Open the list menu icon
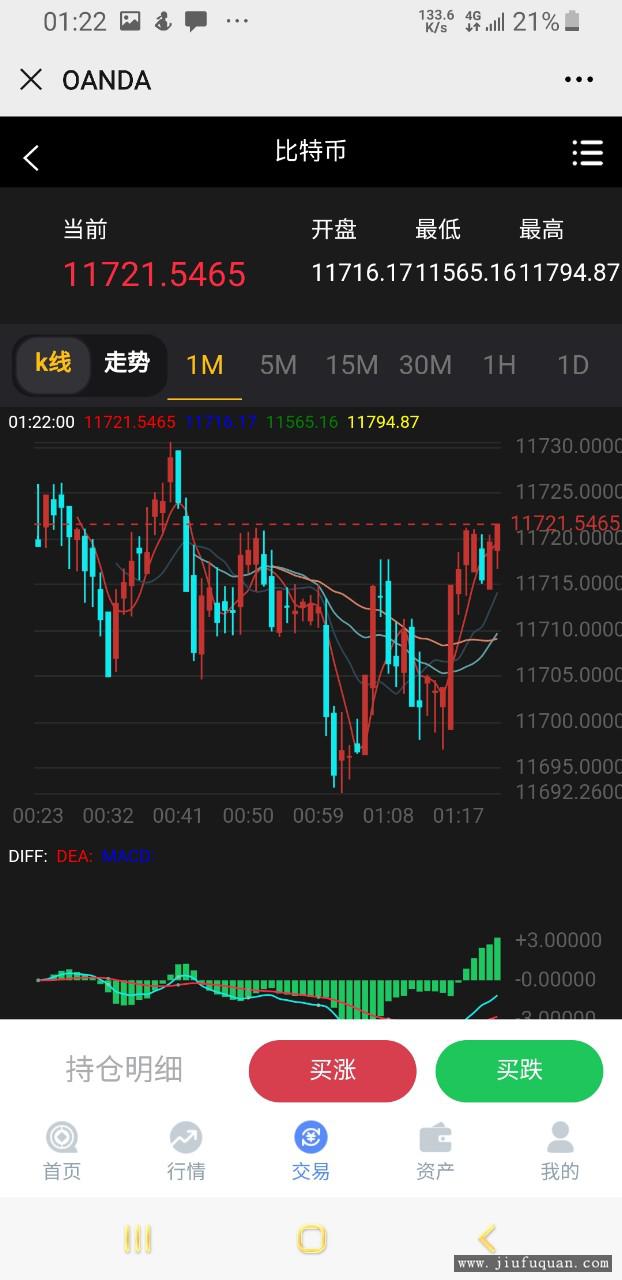622x1280 pixels. pos(587,153)
